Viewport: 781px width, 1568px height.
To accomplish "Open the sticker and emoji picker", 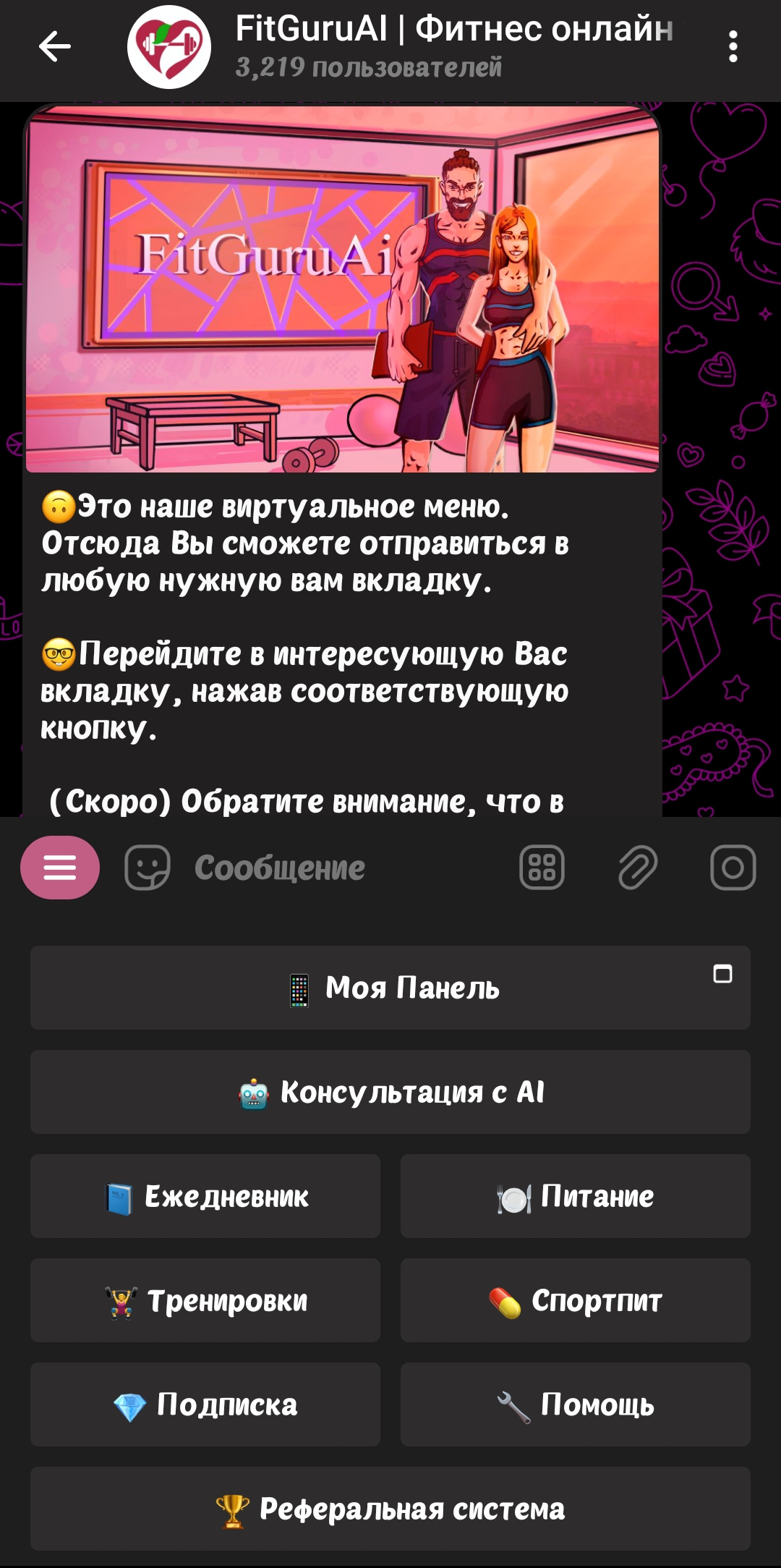I will [x=148, y=867].
